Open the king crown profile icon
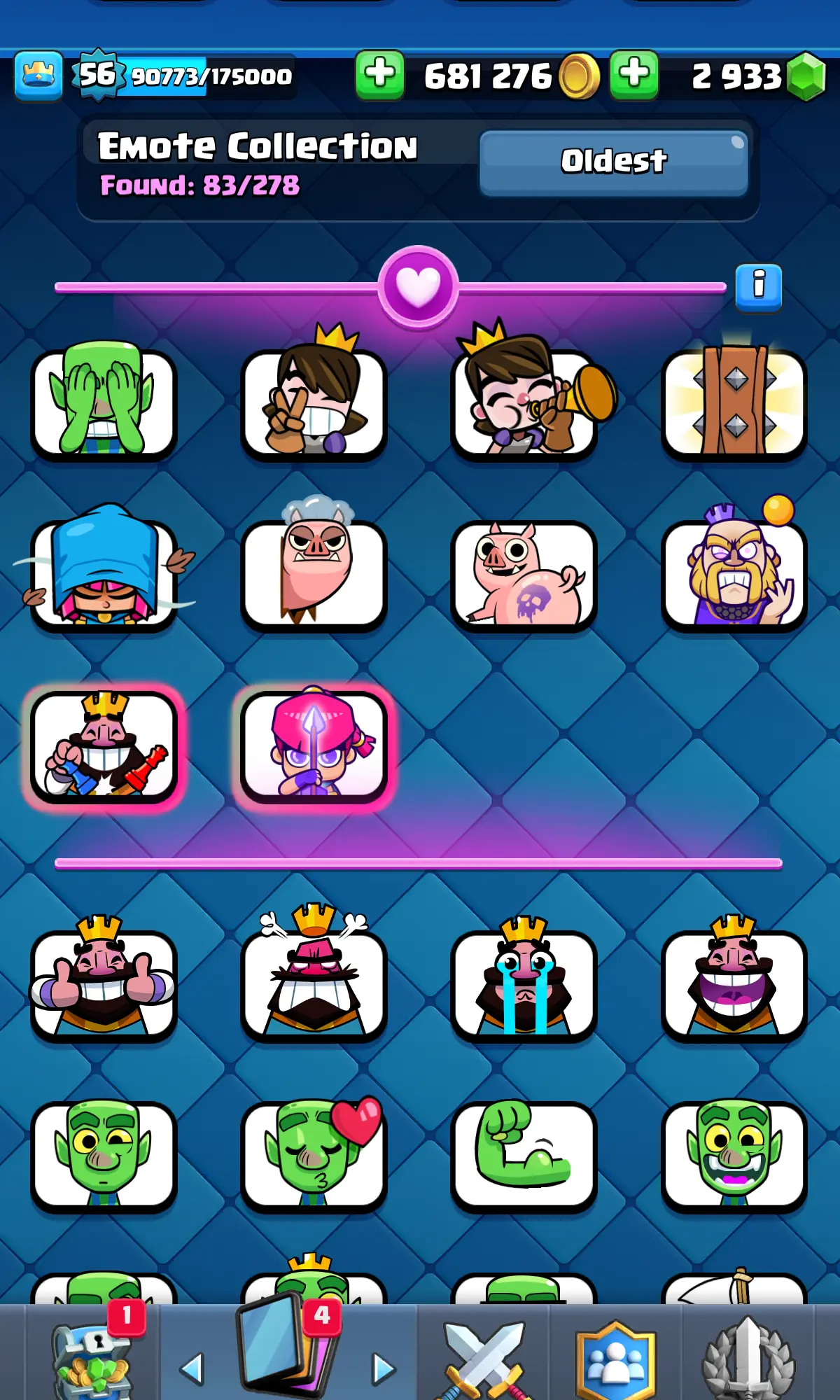This screenshot has width=840, height=1400. pyautogui.click(x=38, y=75)
